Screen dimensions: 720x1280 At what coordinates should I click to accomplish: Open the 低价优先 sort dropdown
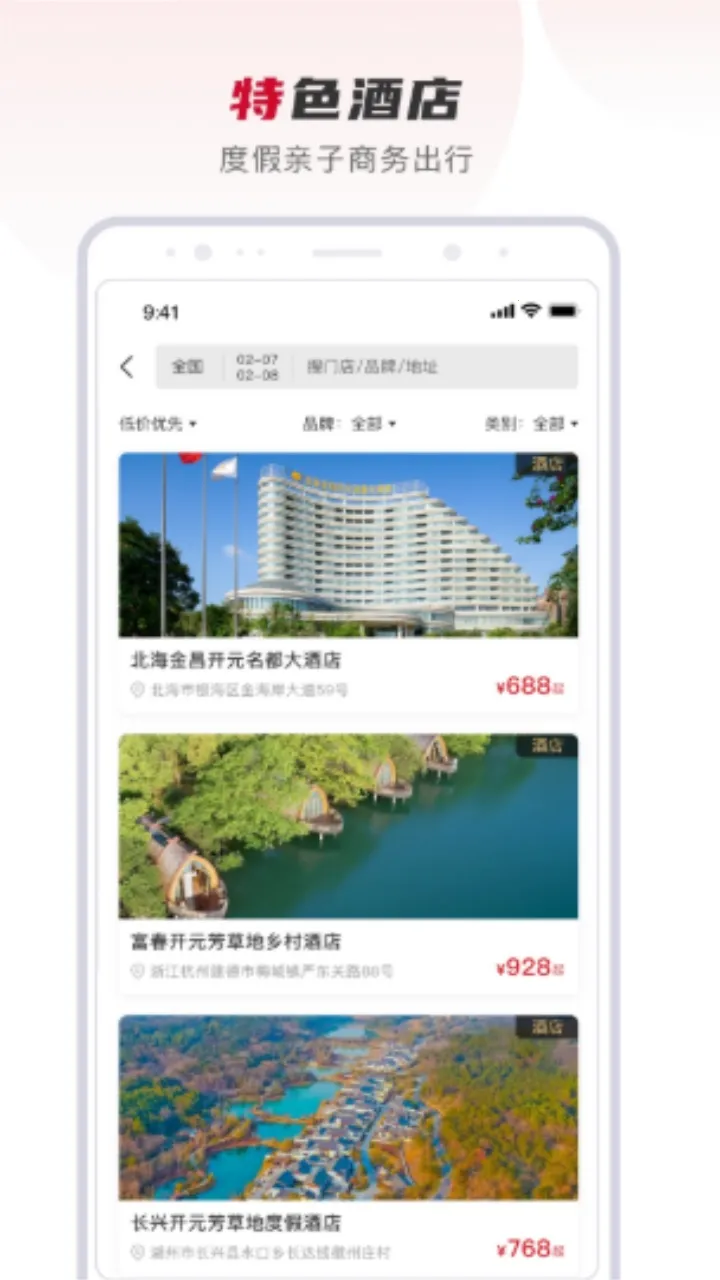(x=155, y=423)
